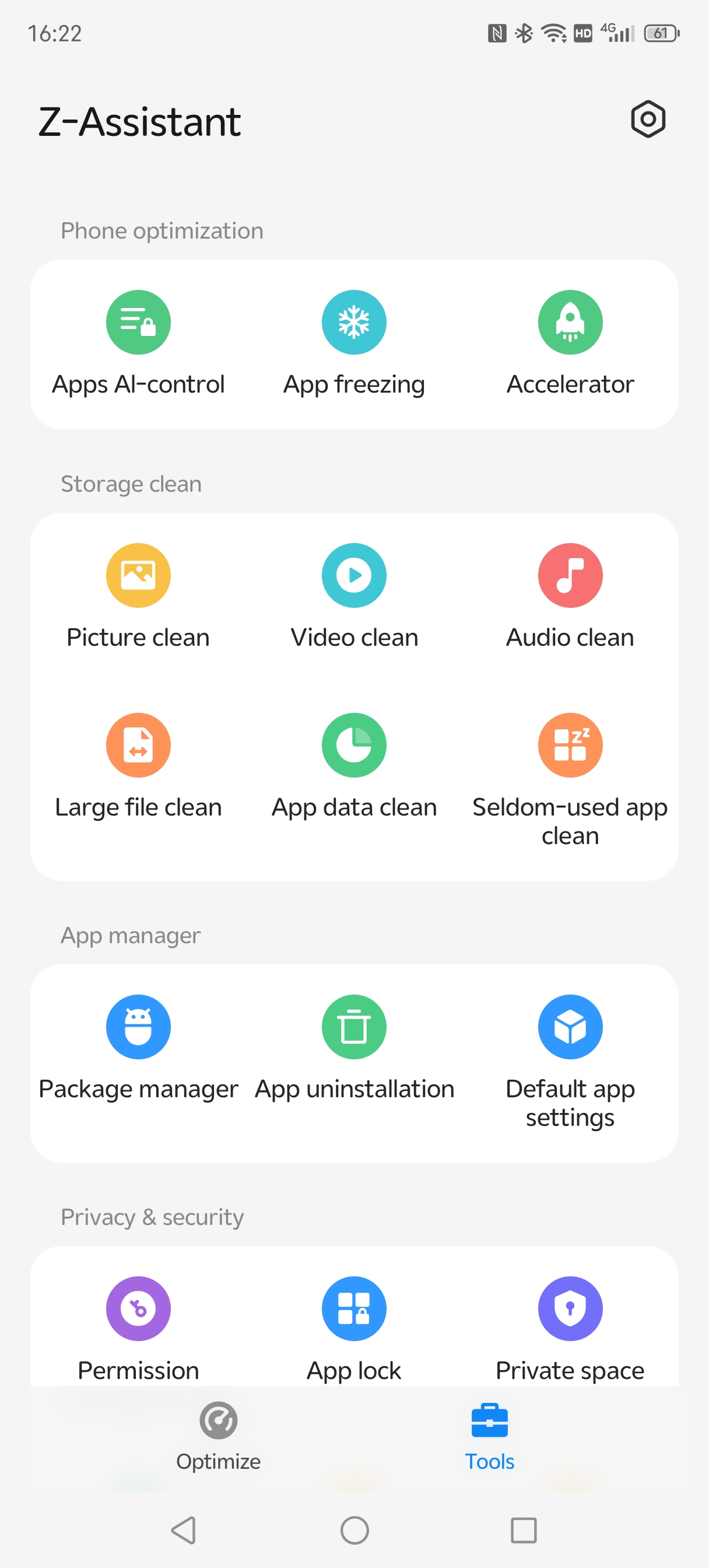Switch to the Optimize tab

pyautogui.click(x=219, y=1437)
